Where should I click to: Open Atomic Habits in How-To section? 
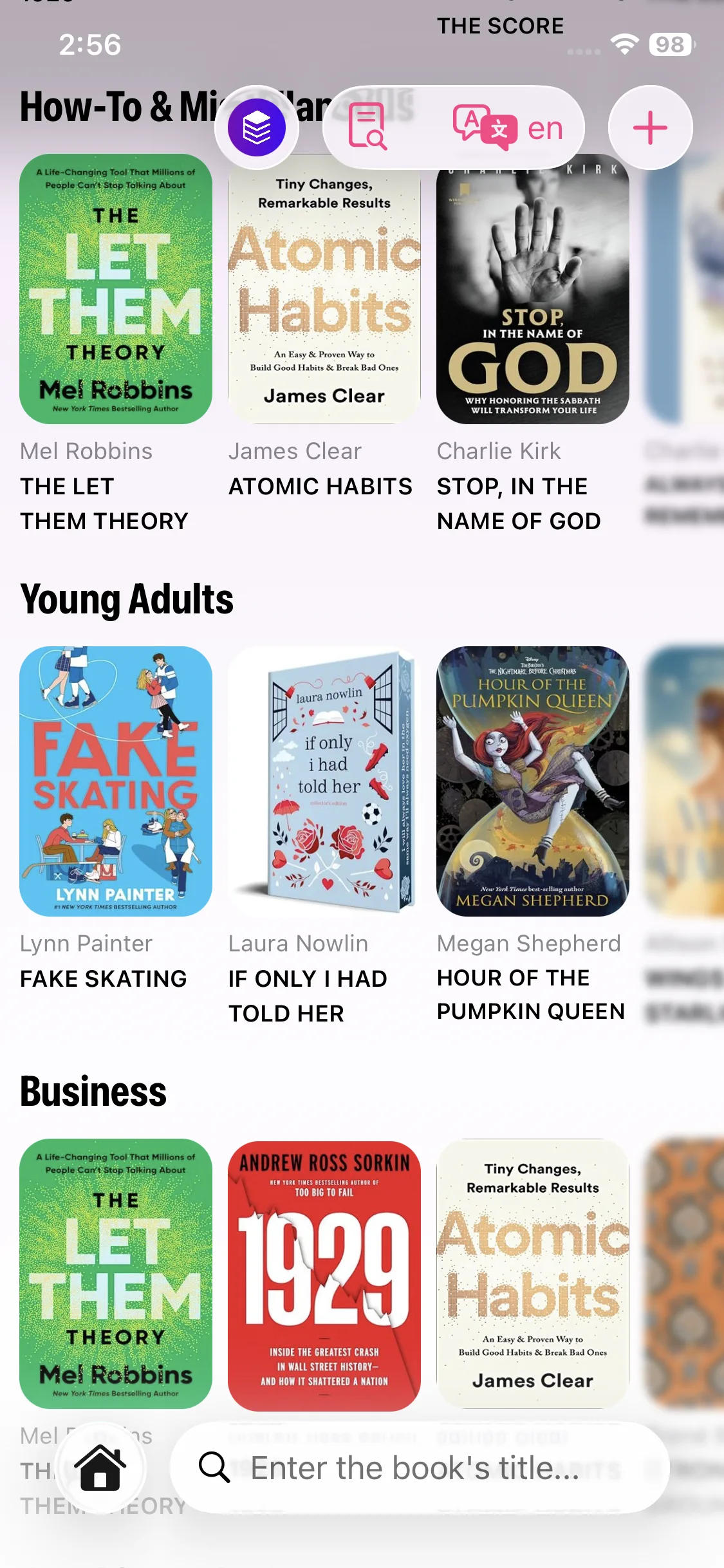[x=324, y=289]
